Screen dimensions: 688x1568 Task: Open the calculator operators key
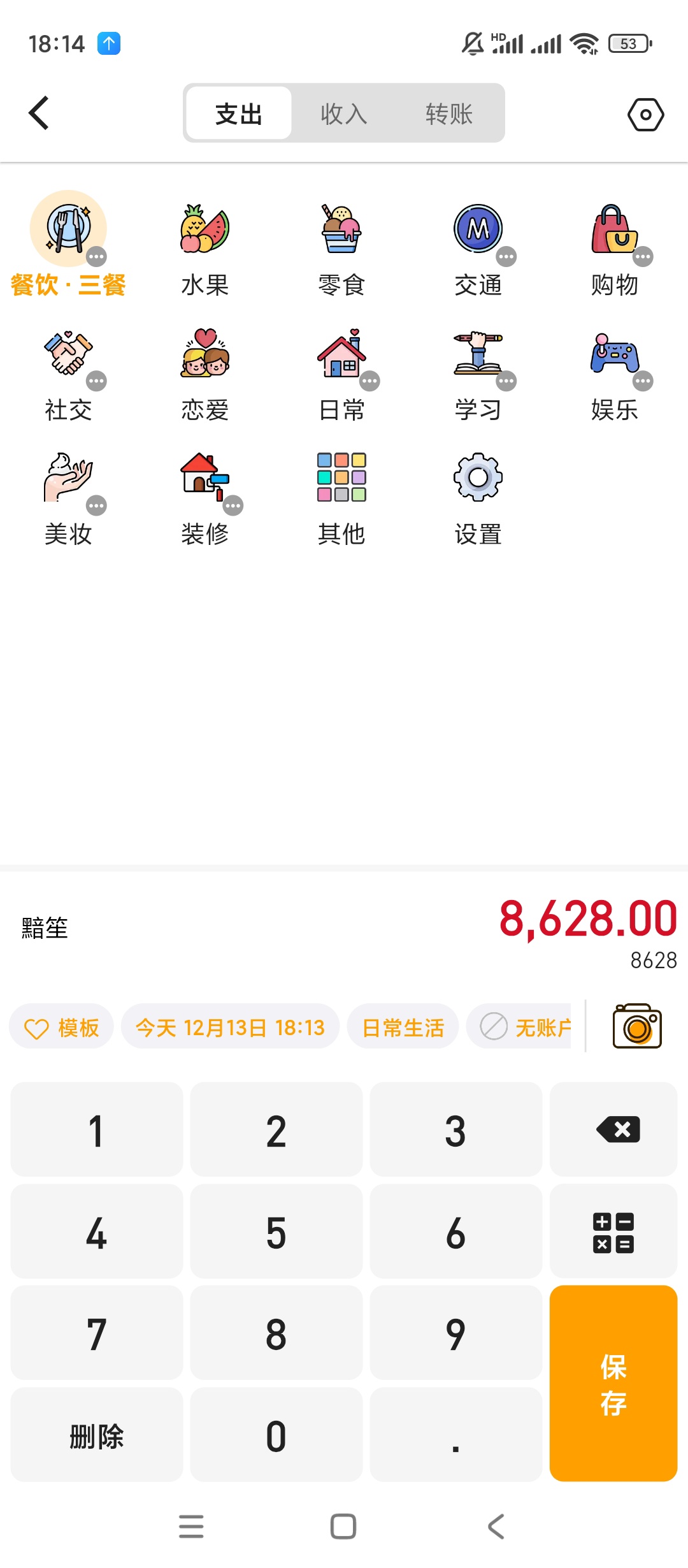[613, 1232]
